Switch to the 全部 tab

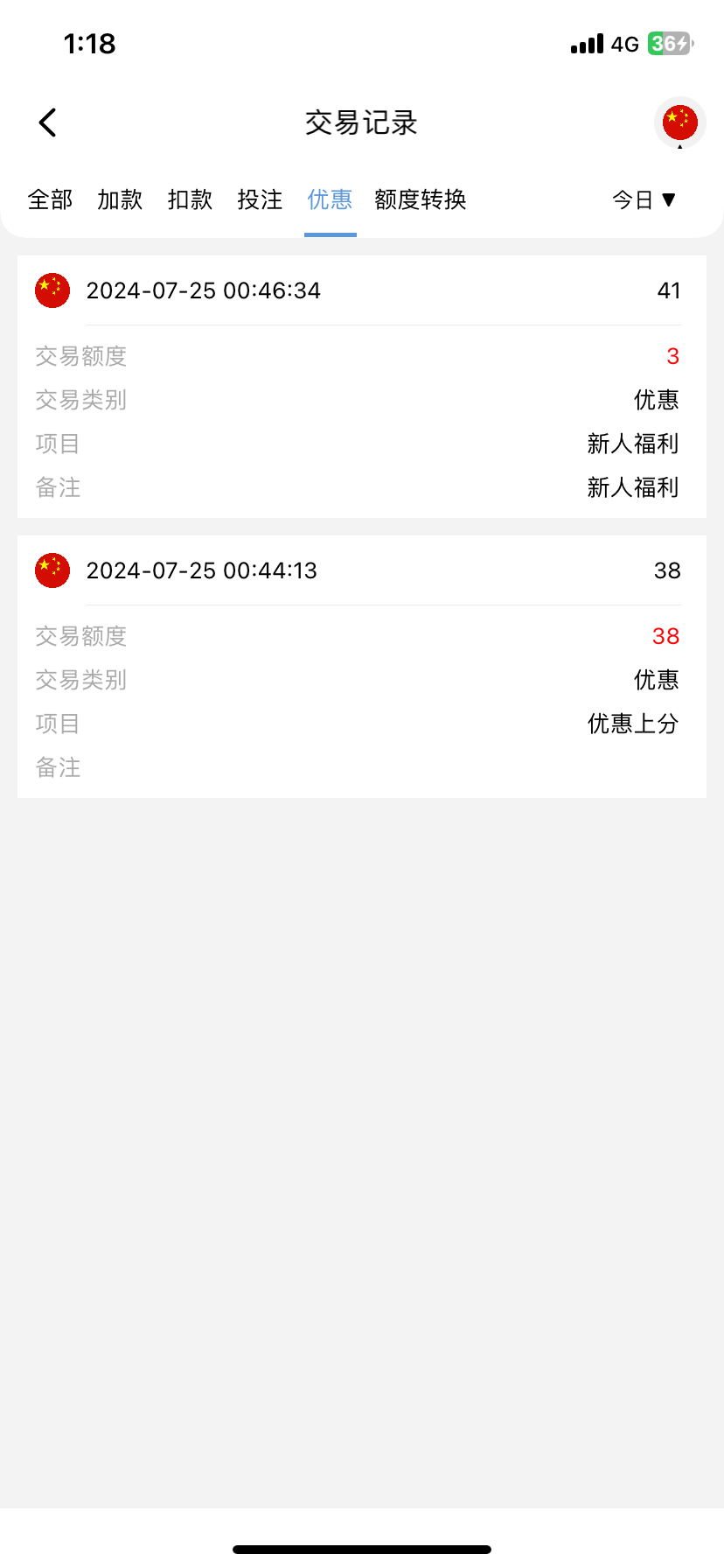click(x=50, y=200)
